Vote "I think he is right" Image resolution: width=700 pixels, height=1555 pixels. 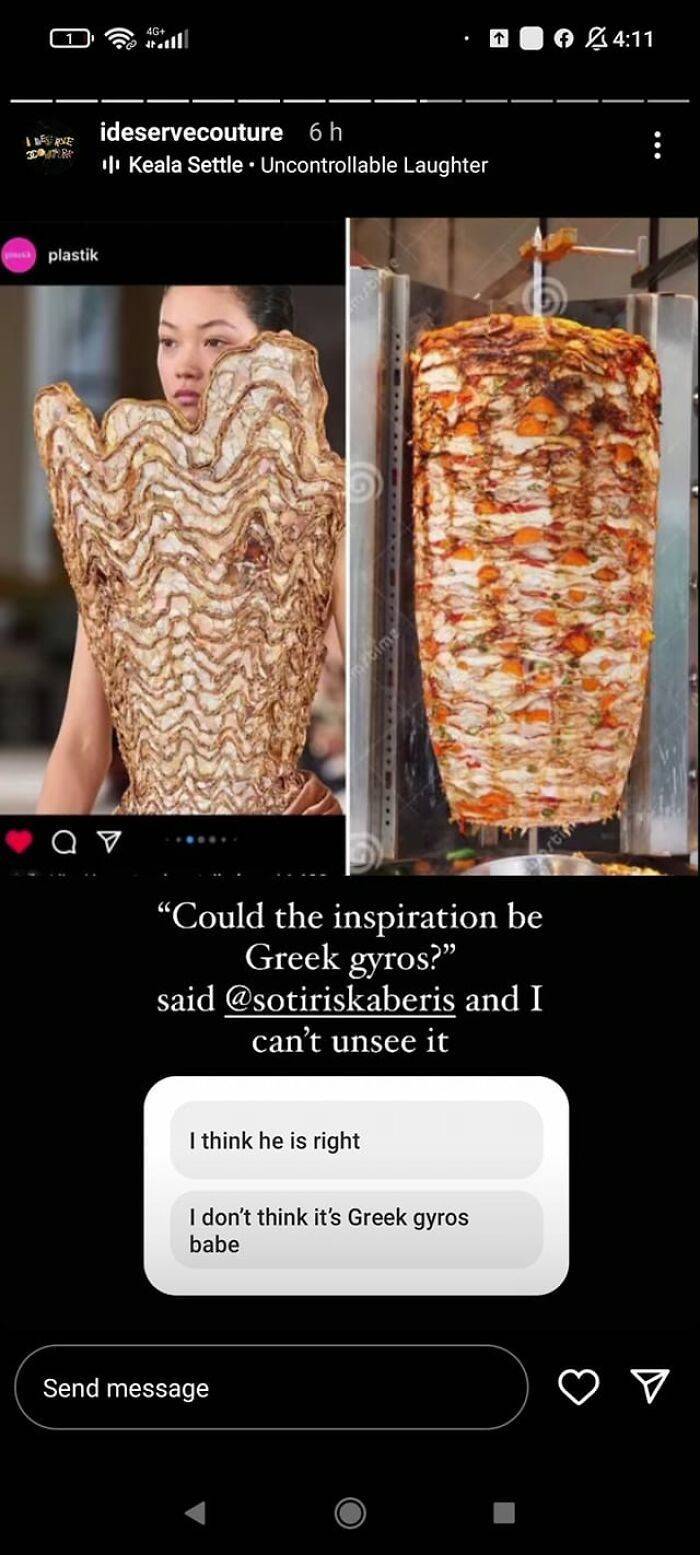click(356, 1140)
